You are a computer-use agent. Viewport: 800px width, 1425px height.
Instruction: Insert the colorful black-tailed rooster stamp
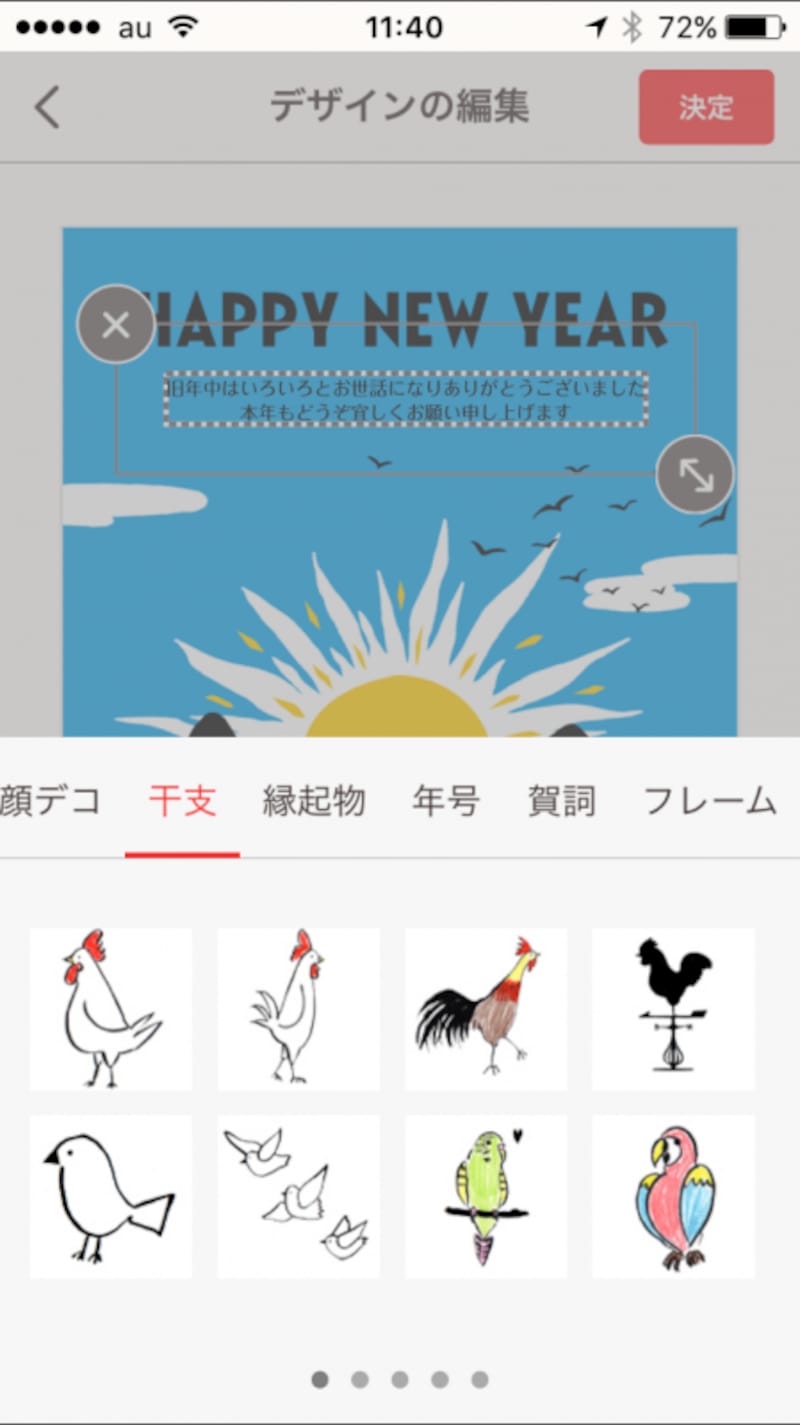tap(486, 1008)
